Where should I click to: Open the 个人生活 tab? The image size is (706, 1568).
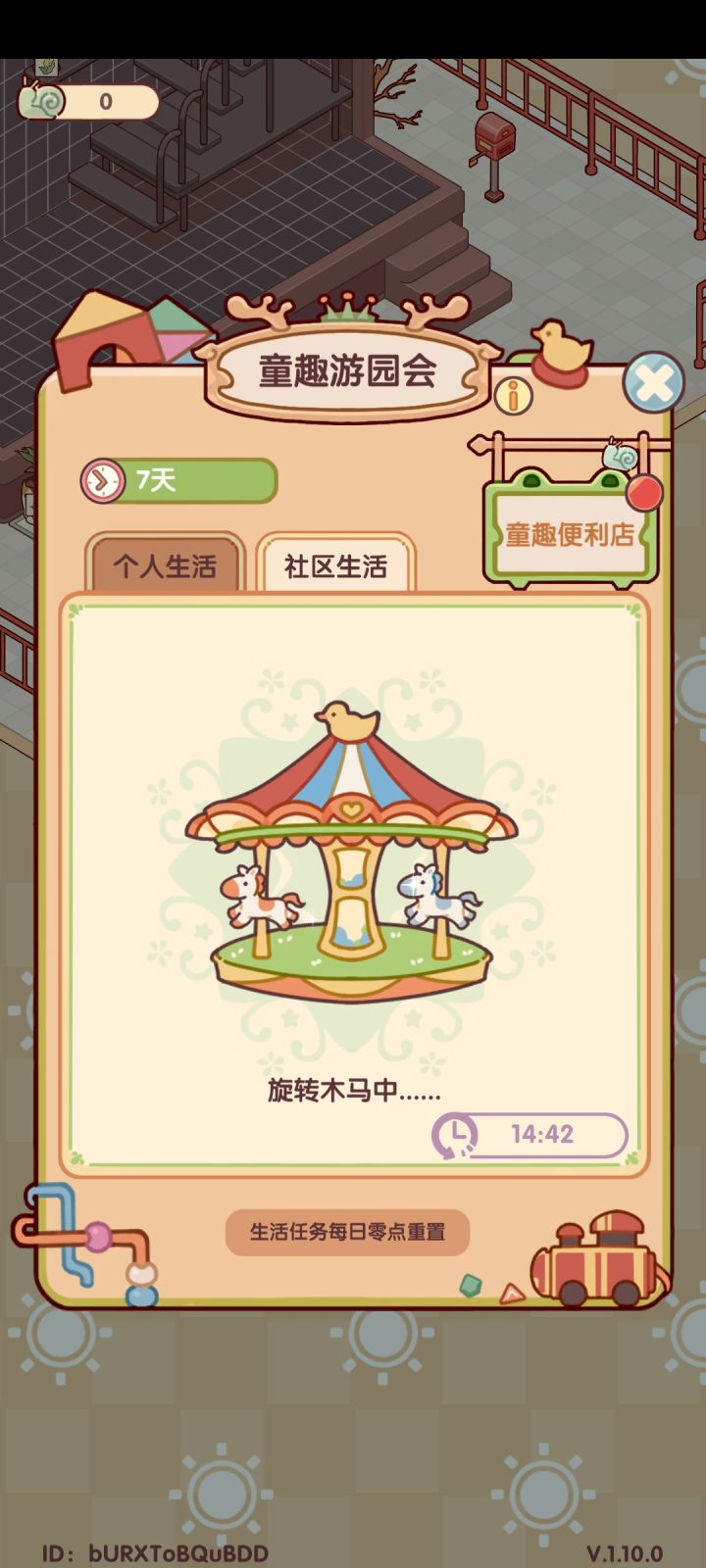[165, 563]
